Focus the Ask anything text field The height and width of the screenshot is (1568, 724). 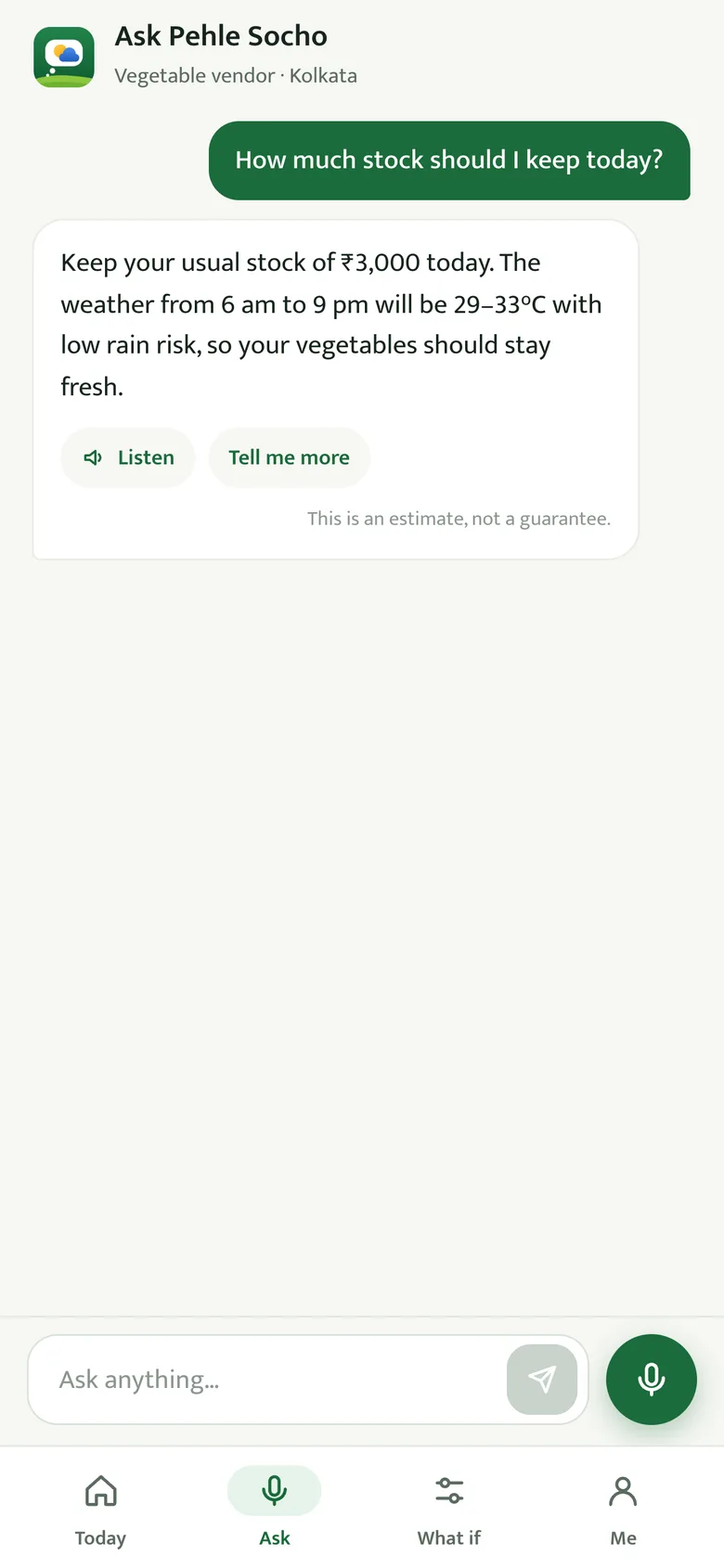(x=269, y=1380)
